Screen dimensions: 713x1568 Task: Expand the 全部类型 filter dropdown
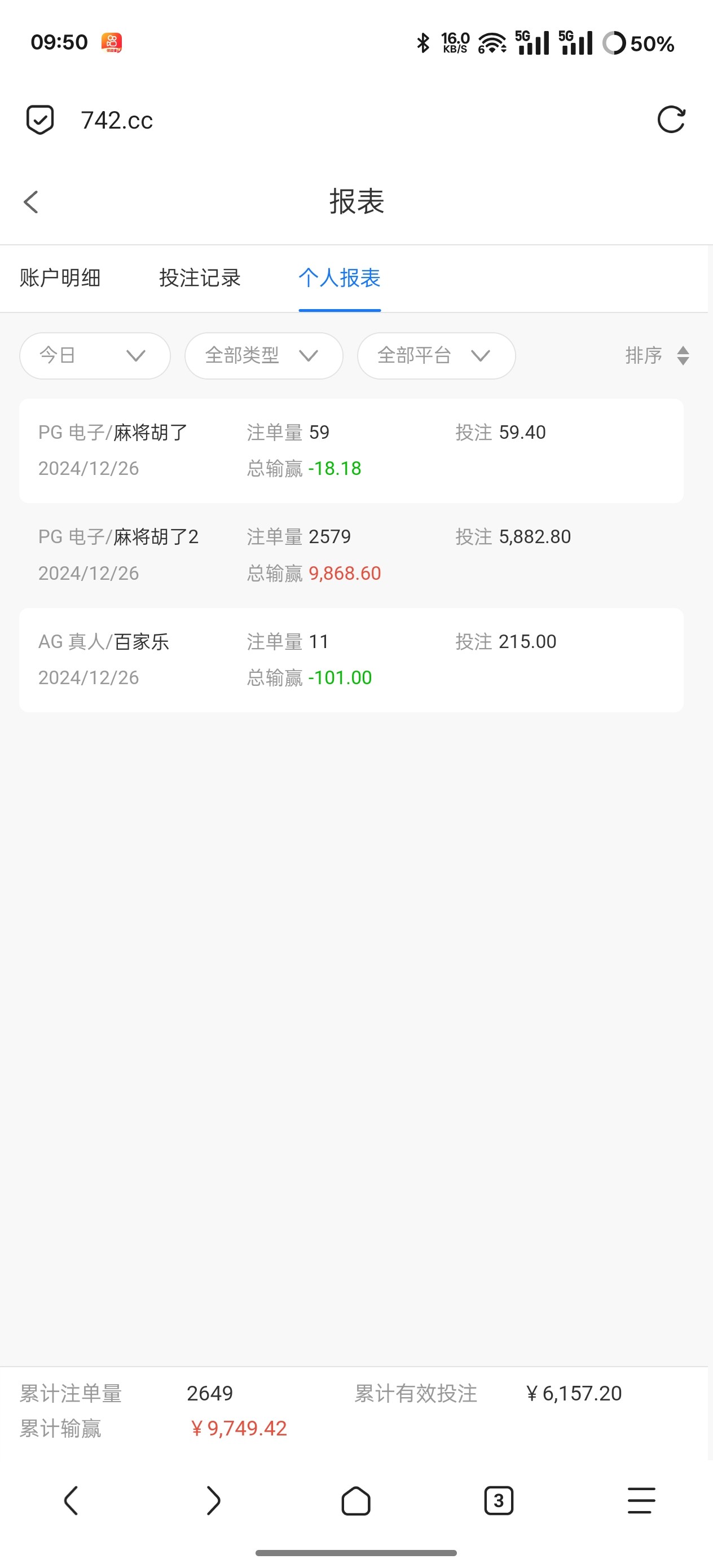coord(263,355)
